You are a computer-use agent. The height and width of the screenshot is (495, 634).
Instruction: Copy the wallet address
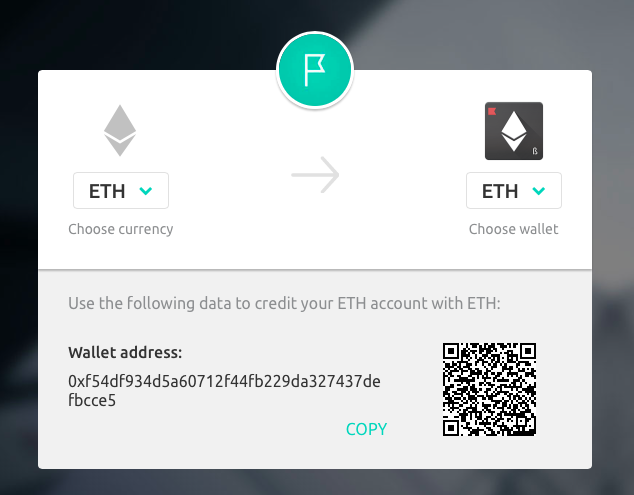(x=366, y=429)
